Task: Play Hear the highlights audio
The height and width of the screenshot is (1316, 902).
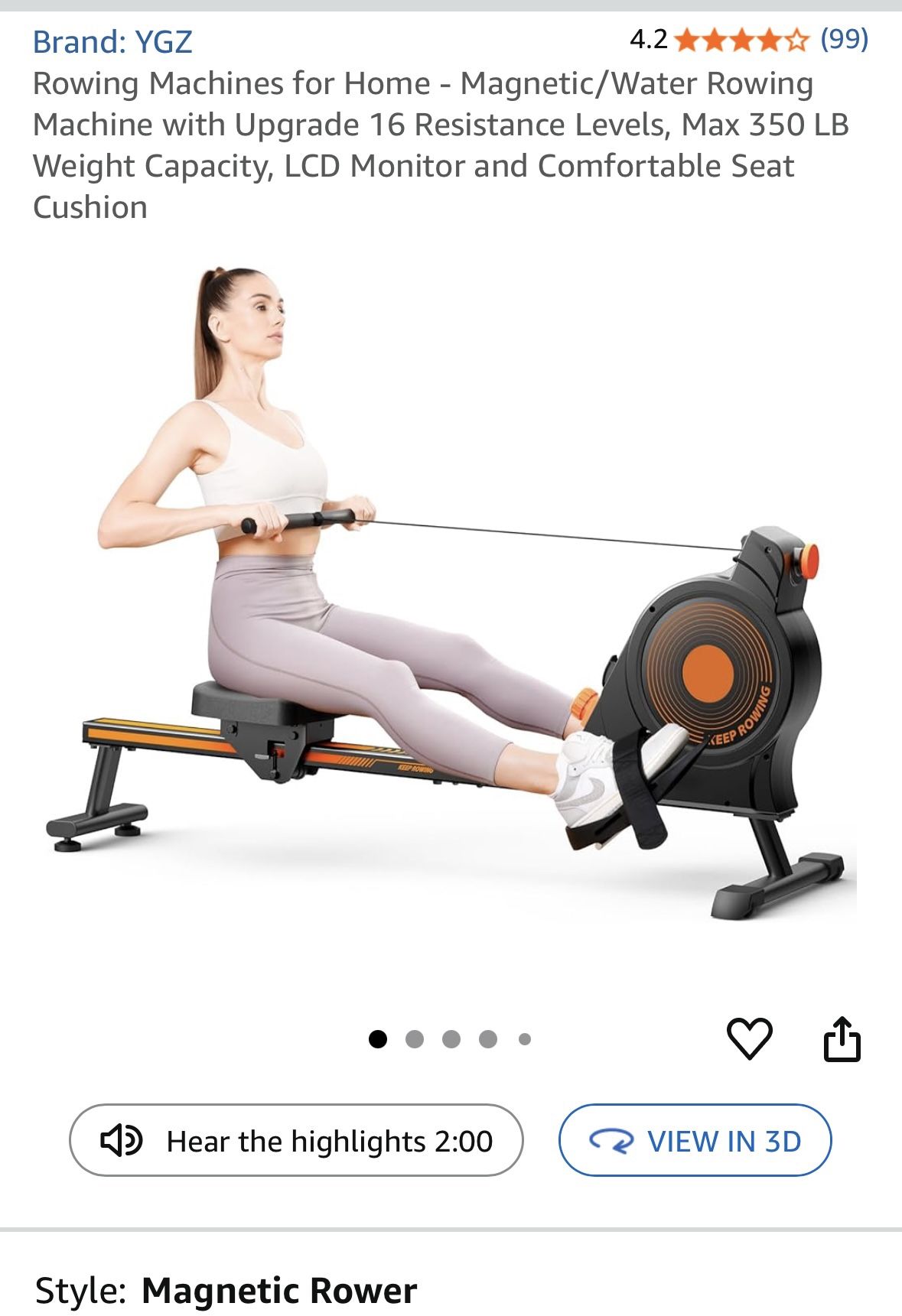Action: [x=296, y=1140]
